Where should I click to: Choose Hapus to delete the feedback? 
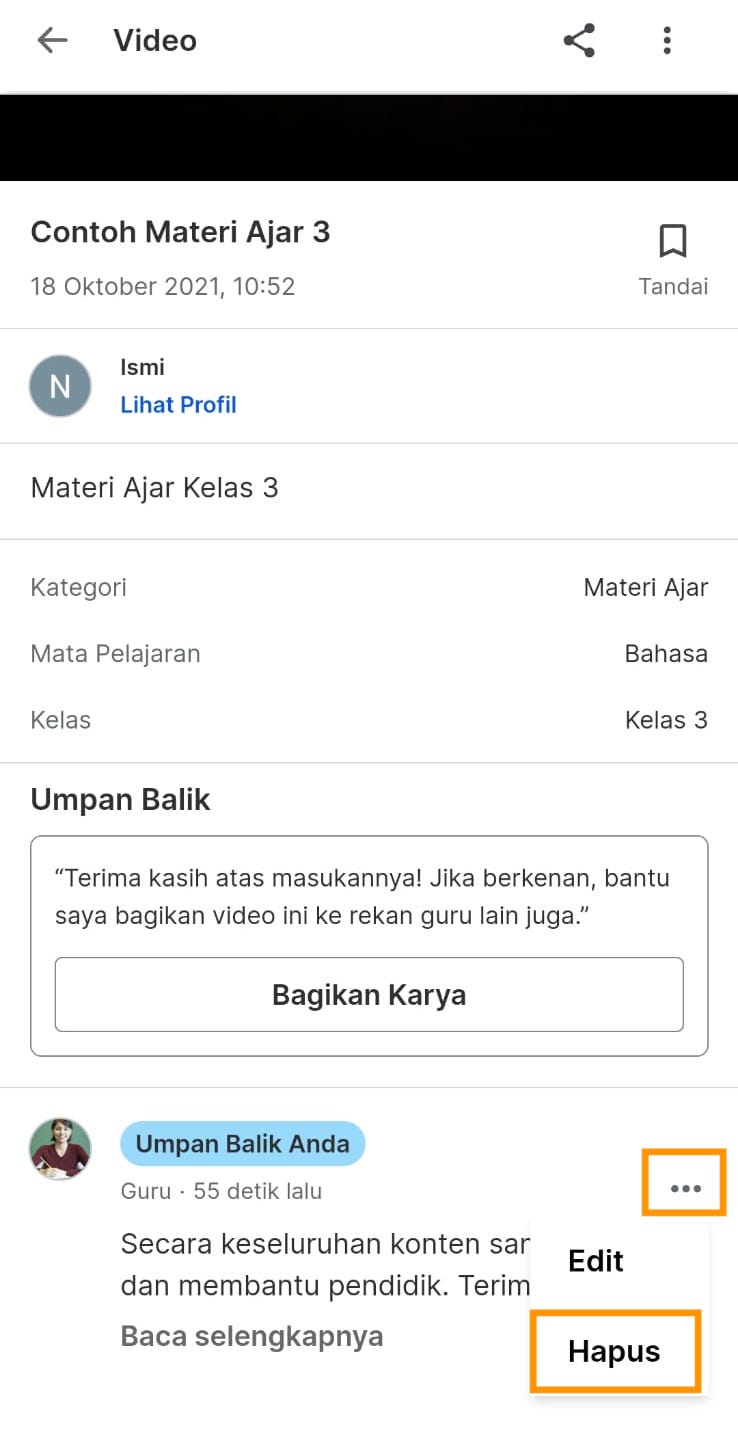614,1351
